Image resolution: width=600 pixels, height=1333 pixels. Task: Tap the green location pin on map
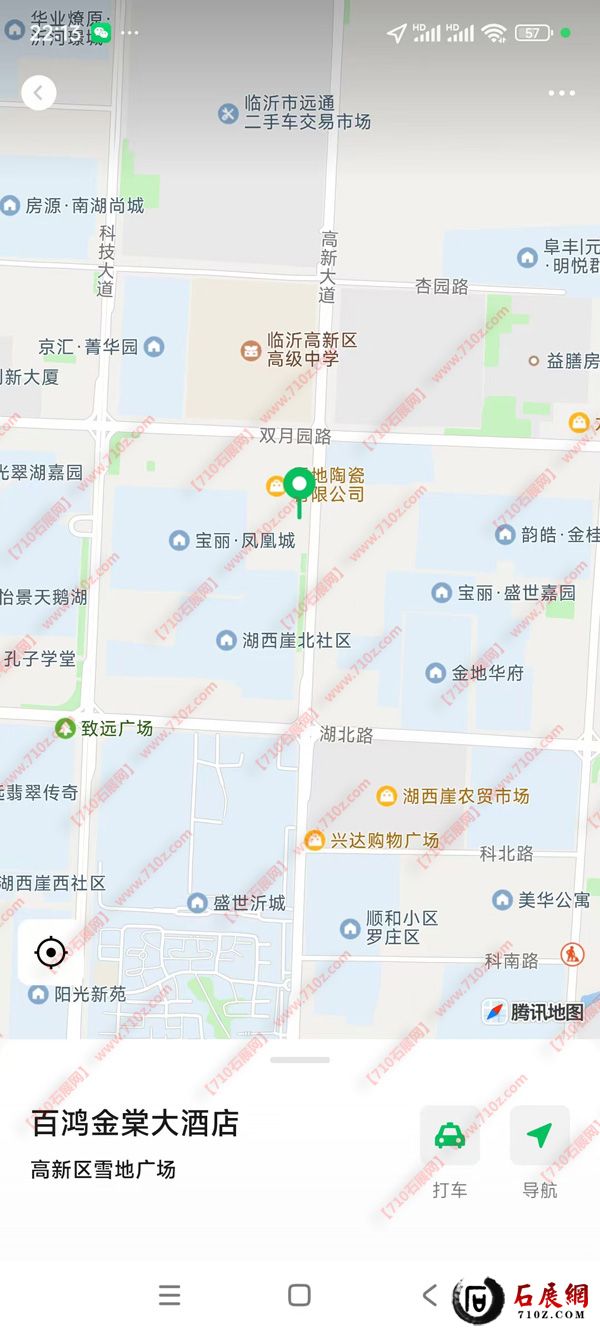tap(299, 486)
